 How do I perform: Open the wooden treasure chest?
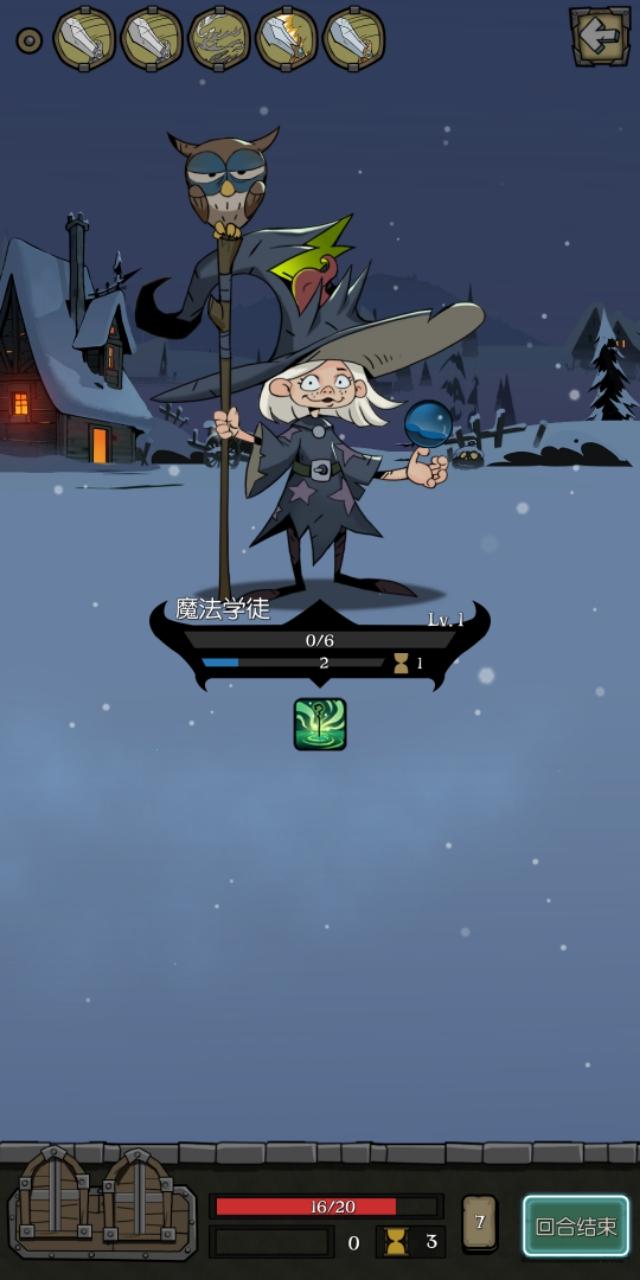[x=102, y=1202]
